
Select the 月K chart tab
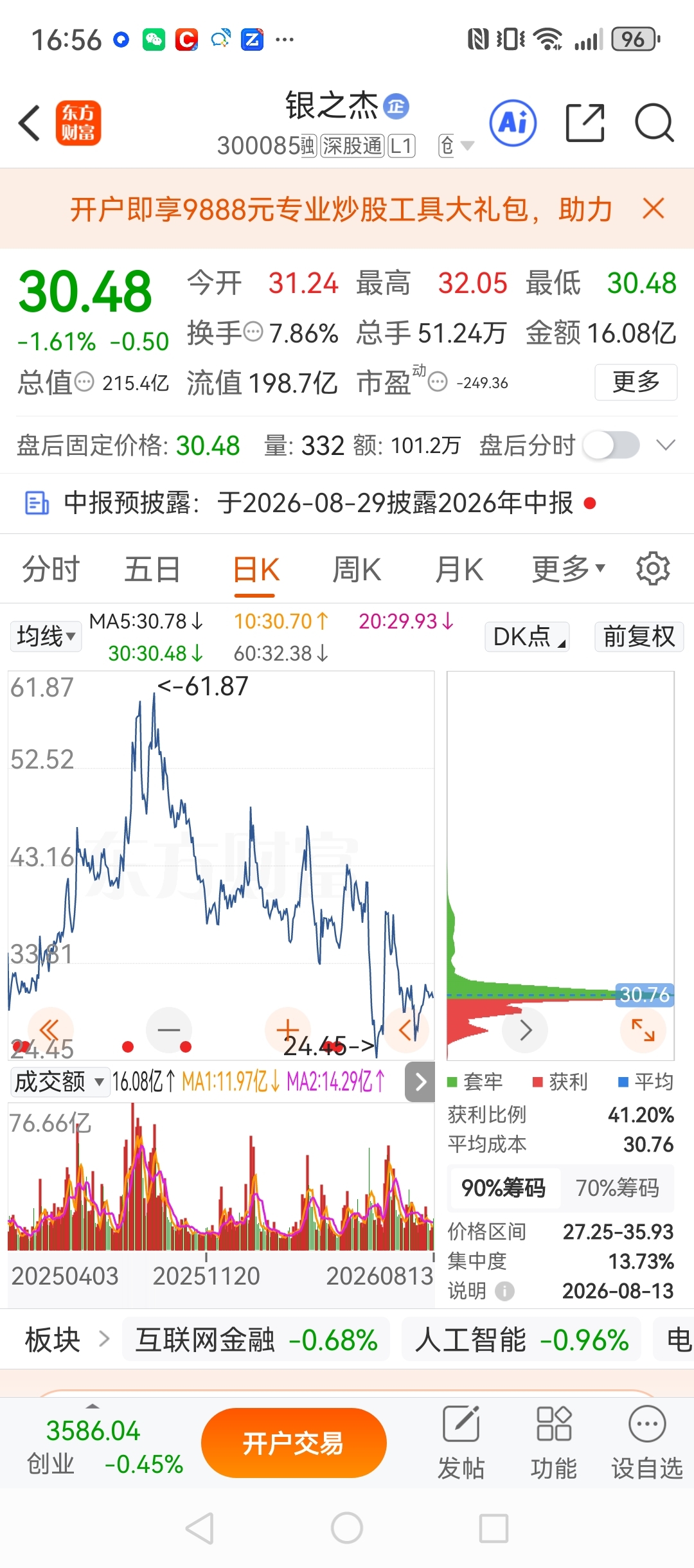click(x=459, y=569)
